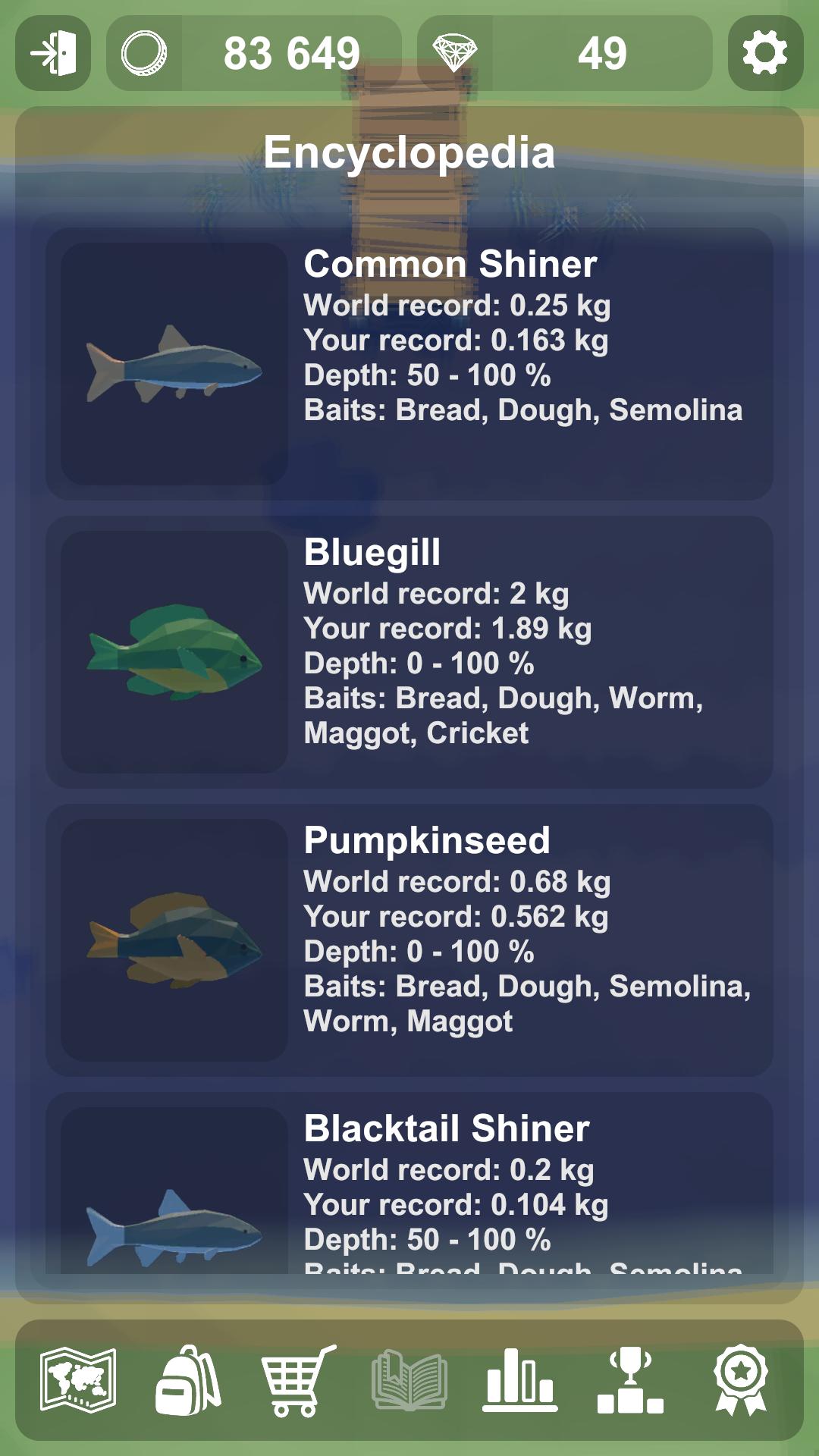The width and height of the screenshot is (819, 1456).
Task: Open the backpack inventory tab
Action: click(188, 1379)
